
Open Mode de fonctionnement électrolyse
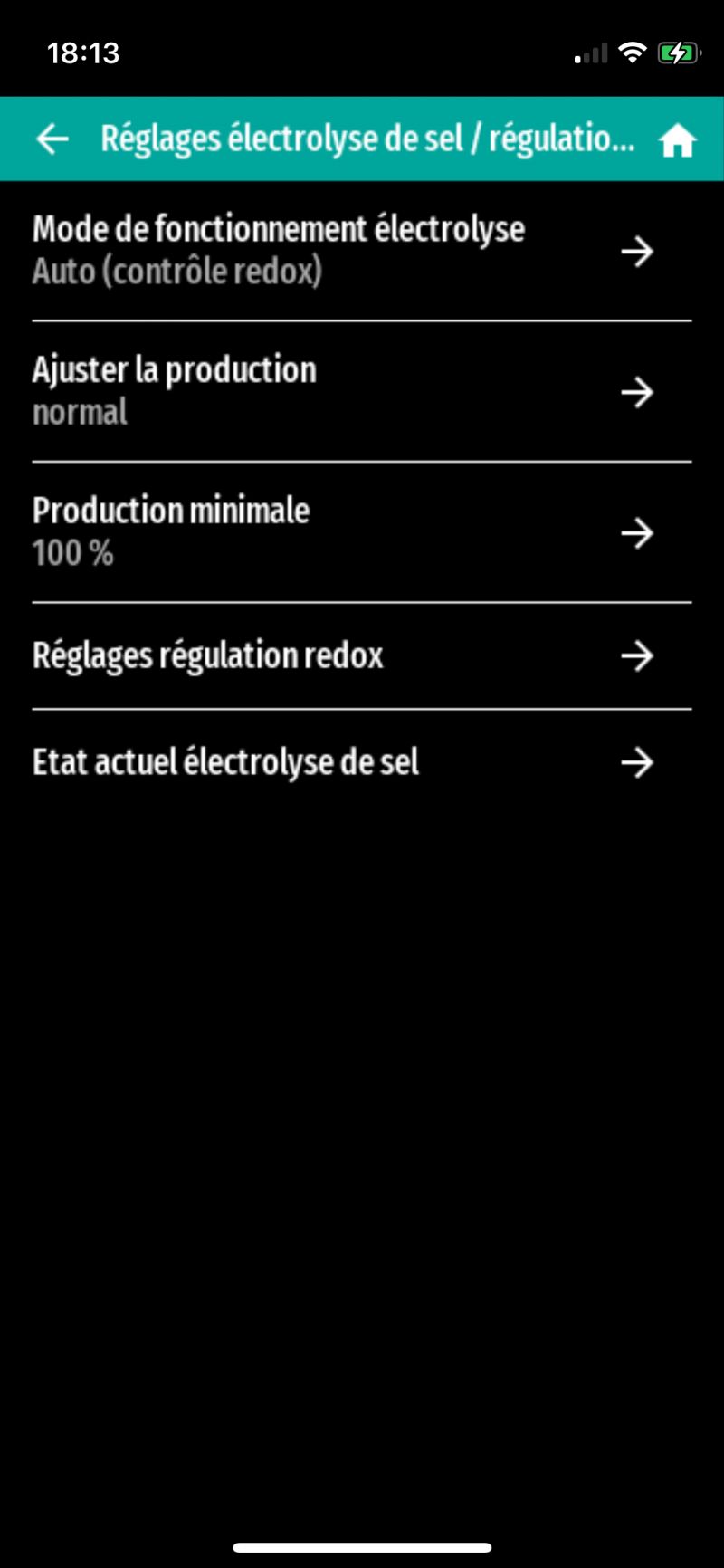click(362, 251)
